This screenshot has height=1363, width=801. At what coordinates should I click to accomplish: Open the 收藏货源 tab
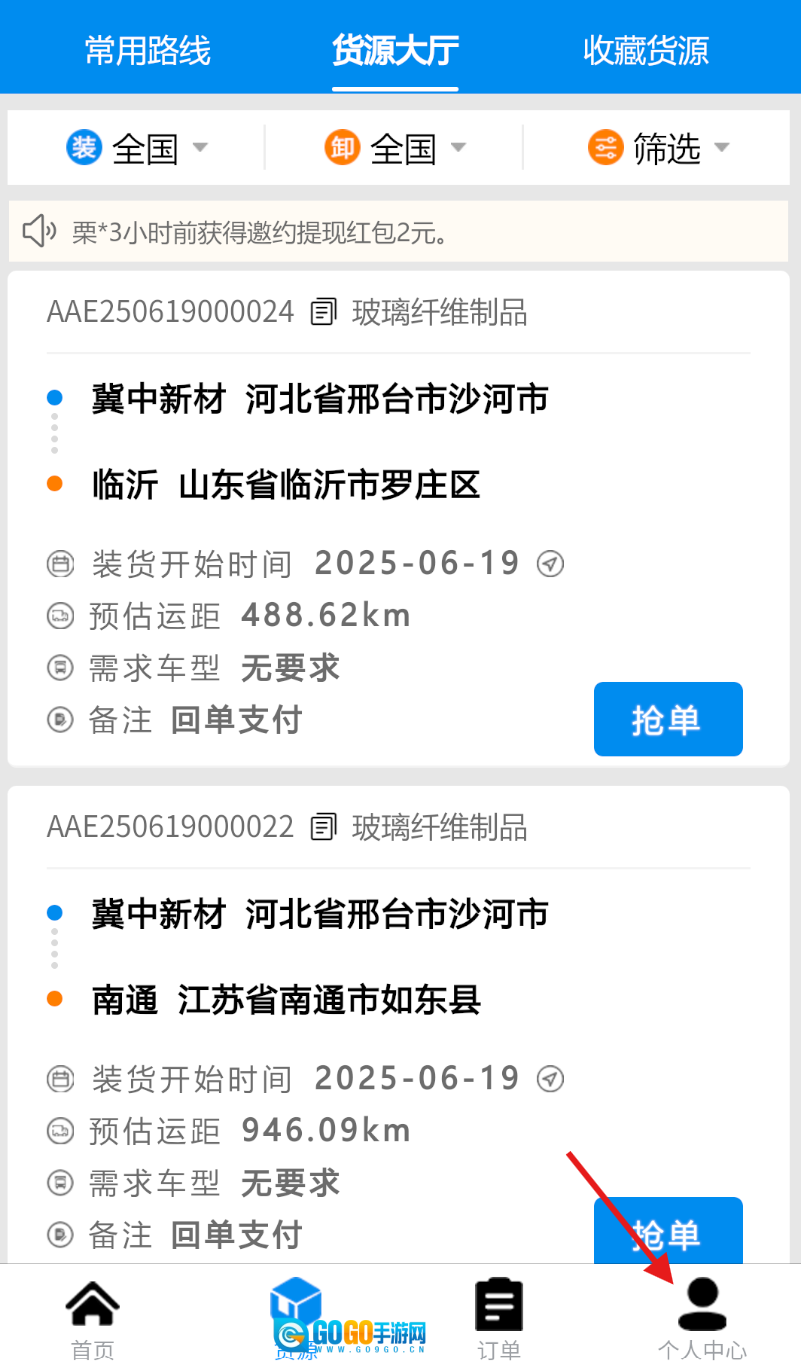(x=646, y=50)
